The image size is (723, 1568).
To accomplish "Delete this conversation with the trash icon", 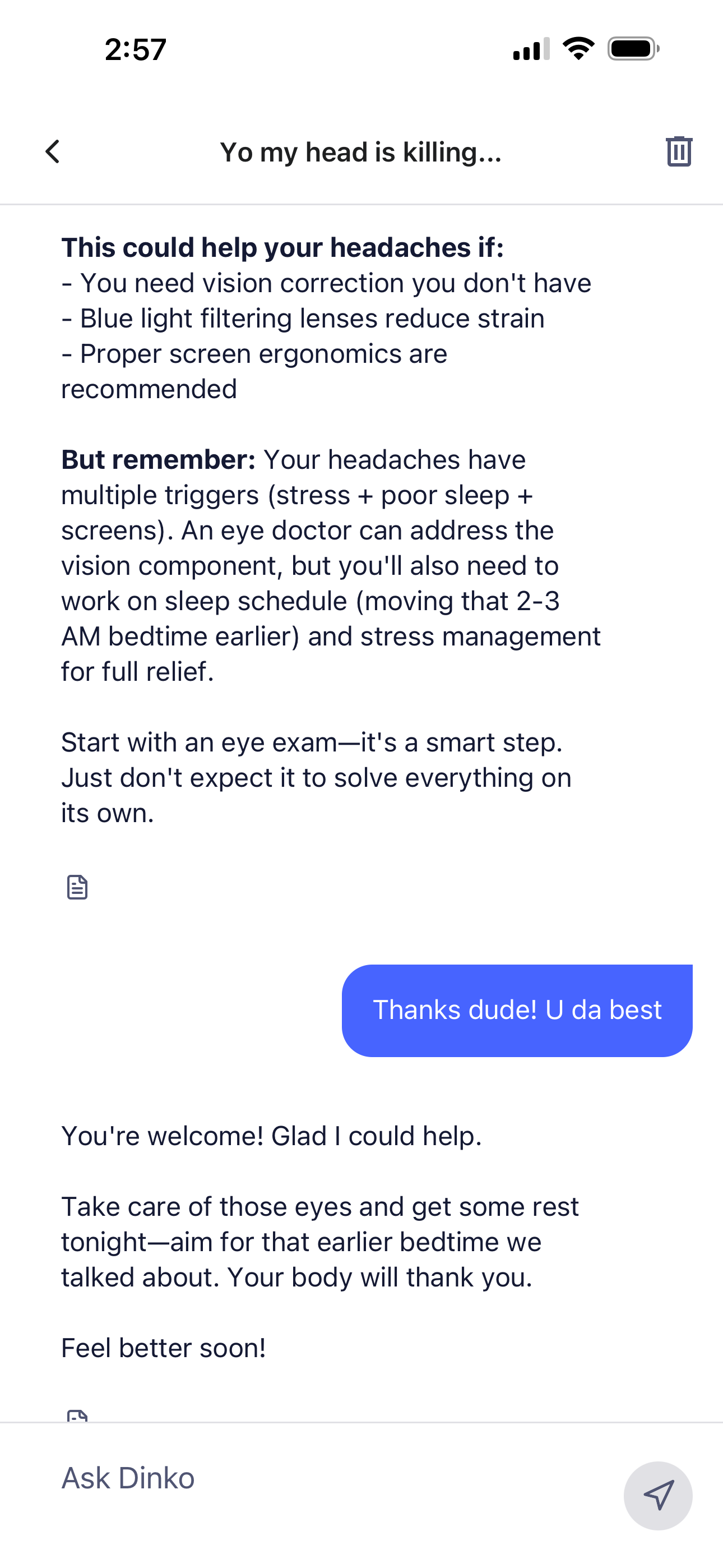I will [679, 151].
